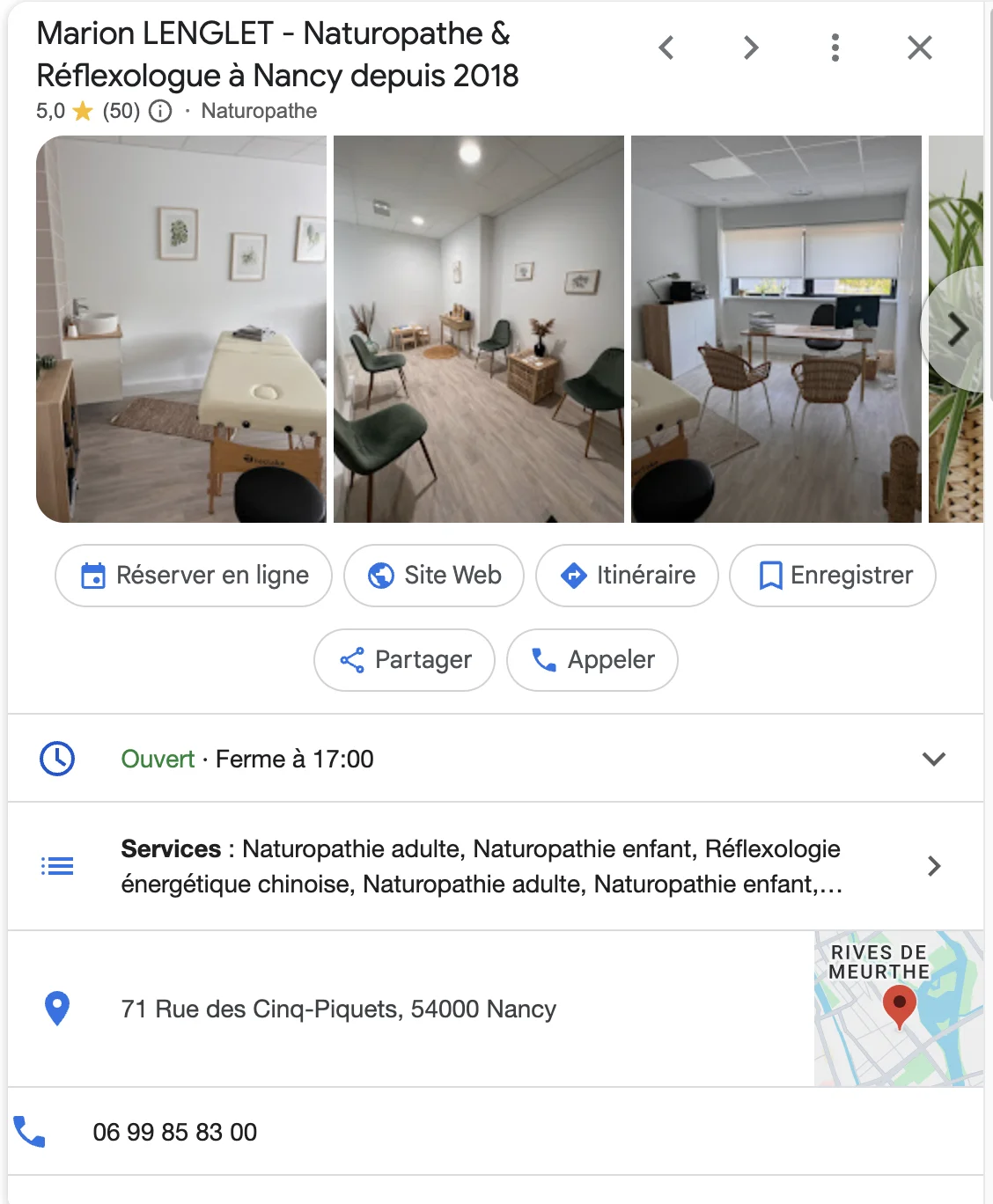Open the three-dot overflow menu

click(834, 48)
